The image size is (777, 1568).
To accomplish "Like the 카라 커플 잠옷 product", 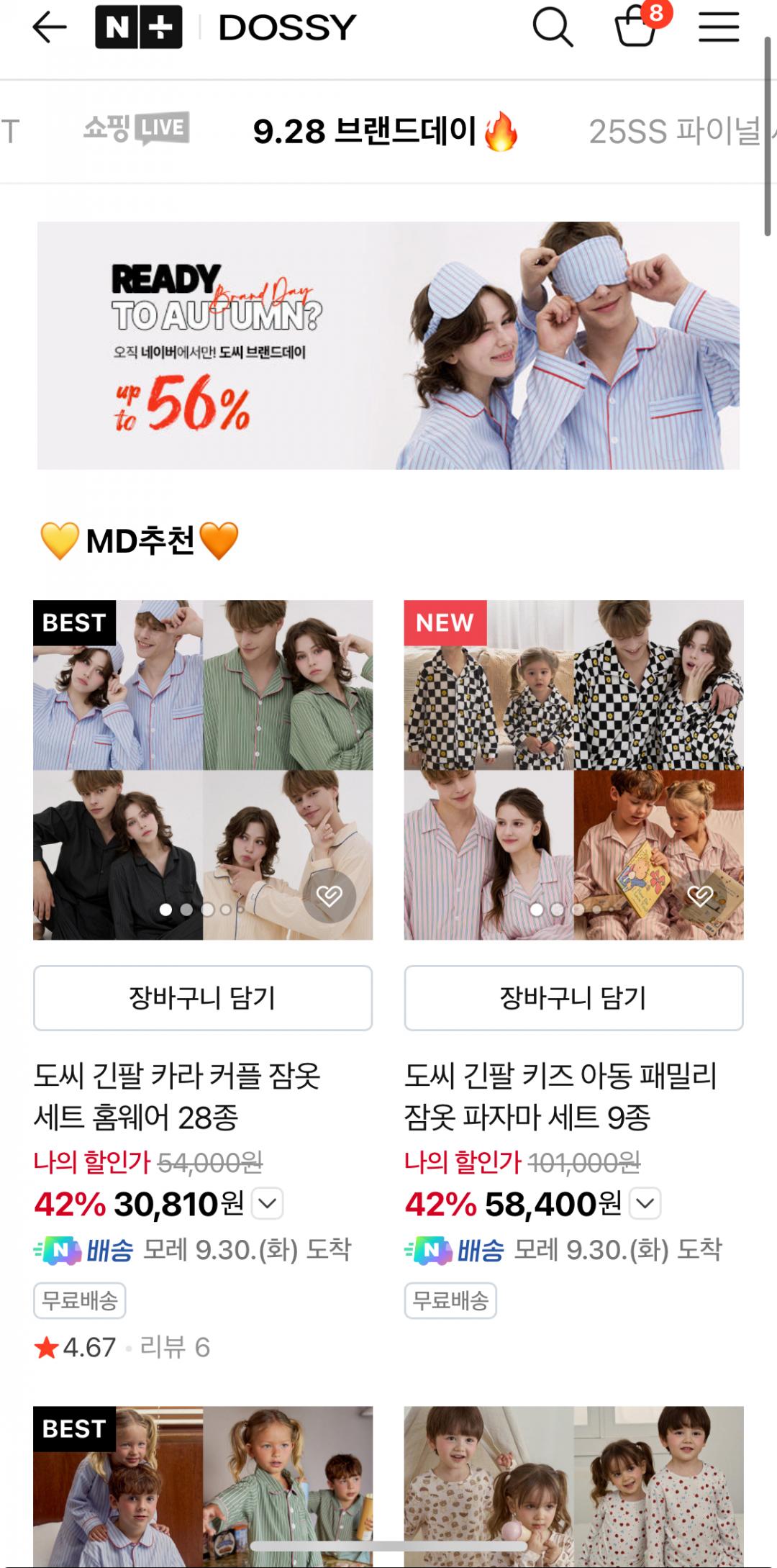I will (330, 896).
